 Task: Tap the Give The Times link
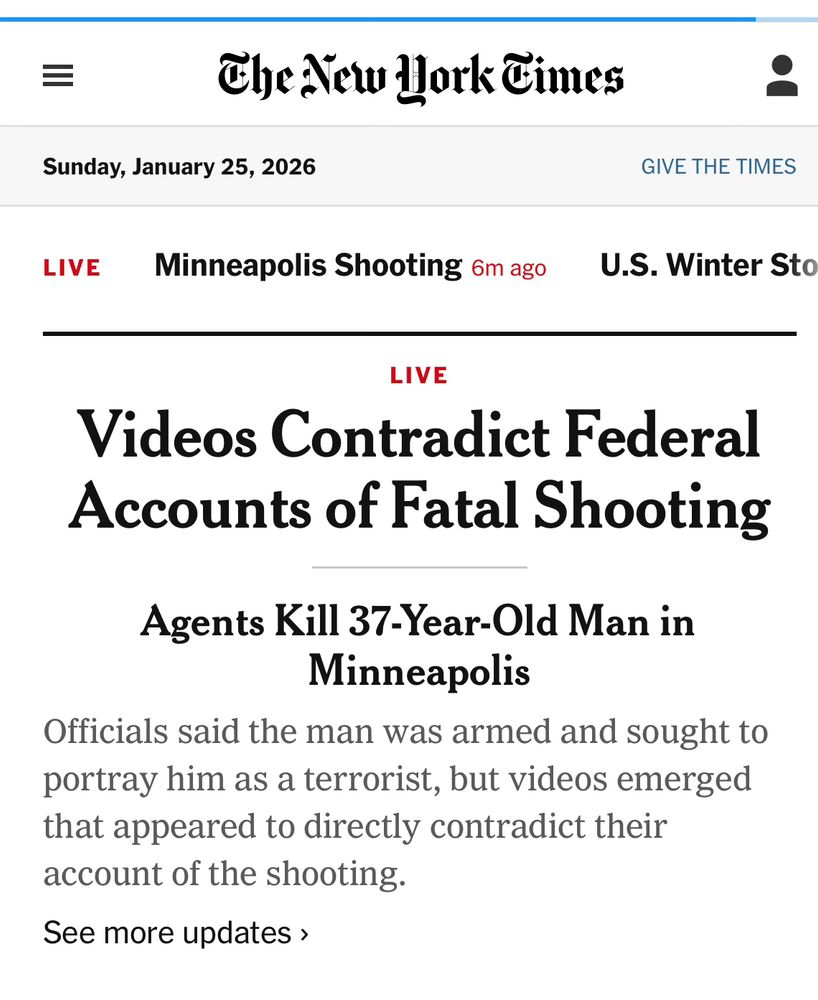pyautogui.click(x=718, y=167)
